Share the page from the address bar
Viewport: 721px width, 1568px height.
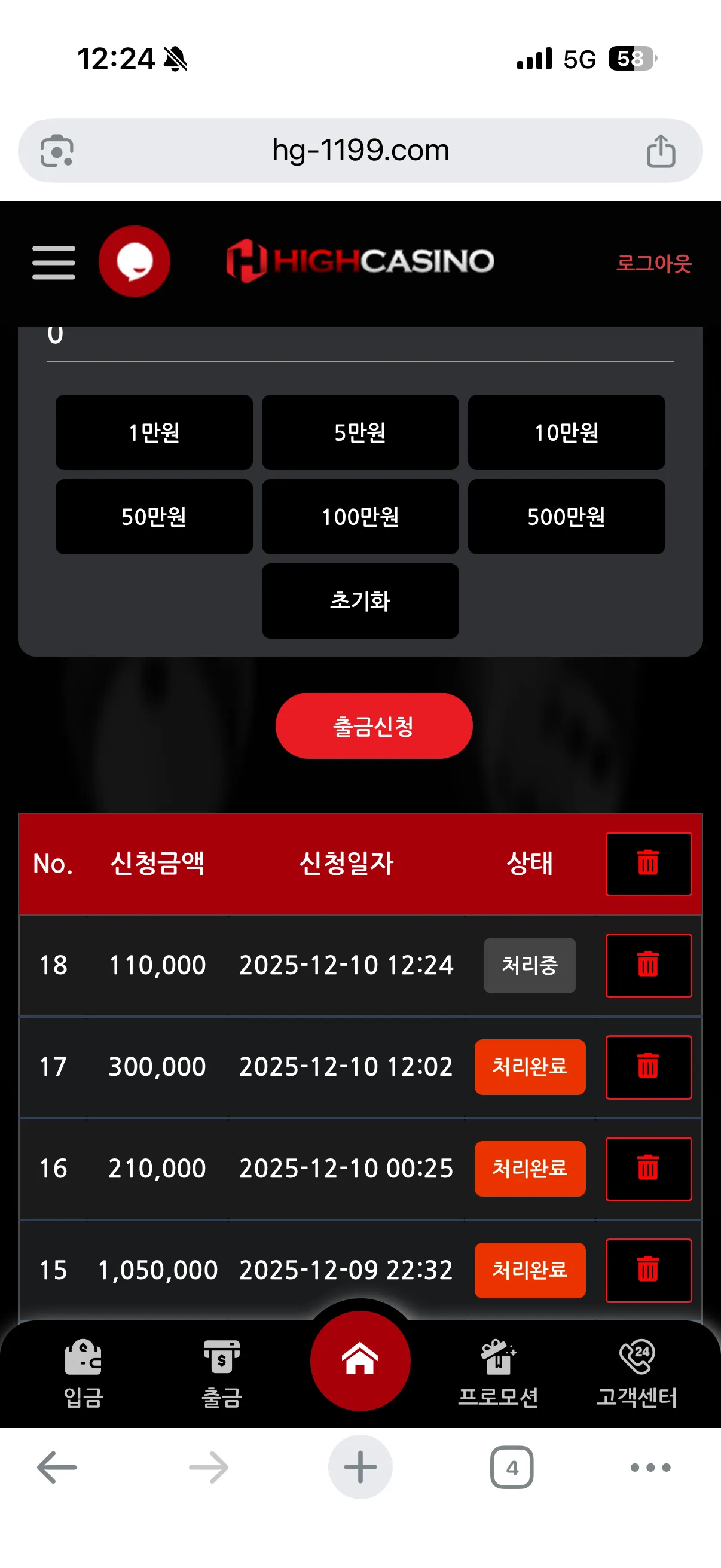661,150
